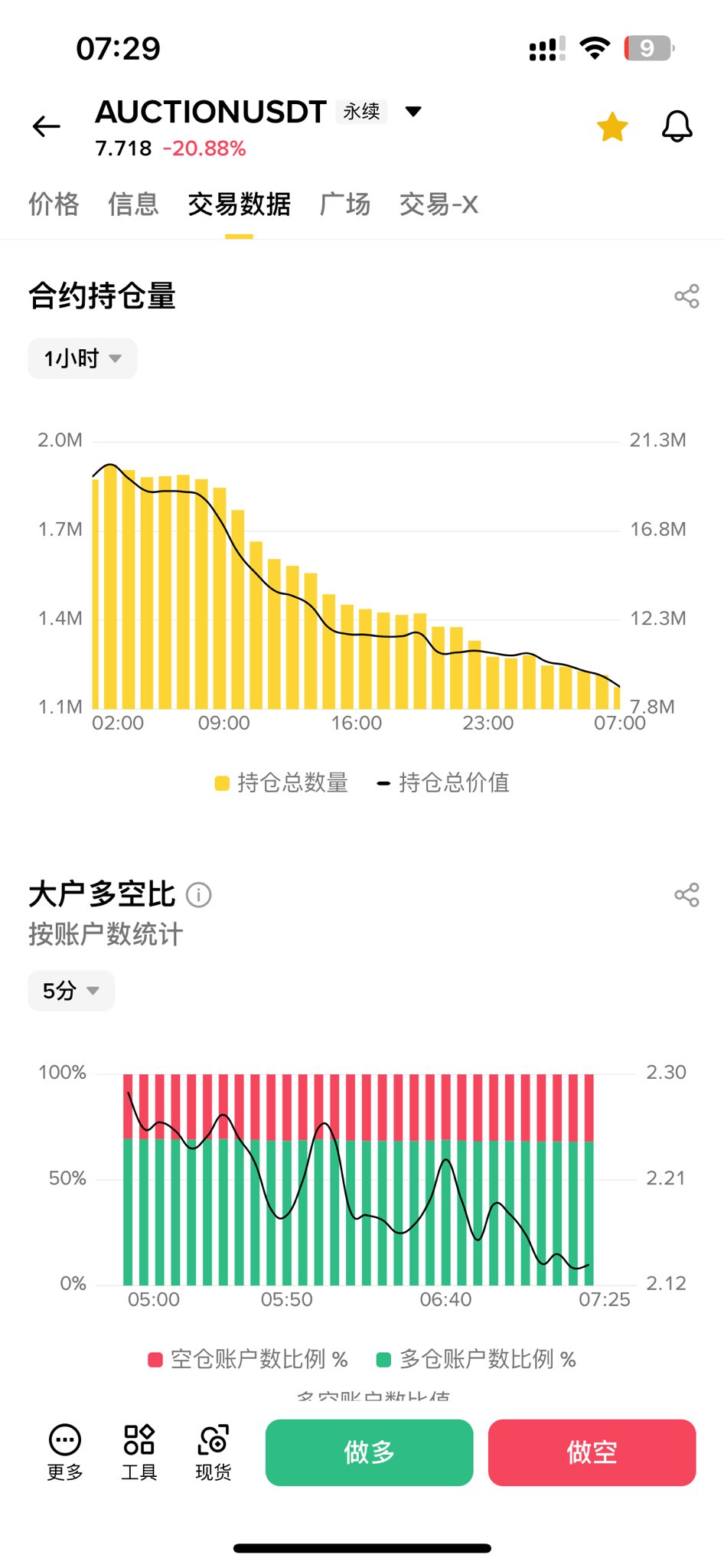Tap the green 做多 button
The image size is (724, 1568).
[369, 1452]
